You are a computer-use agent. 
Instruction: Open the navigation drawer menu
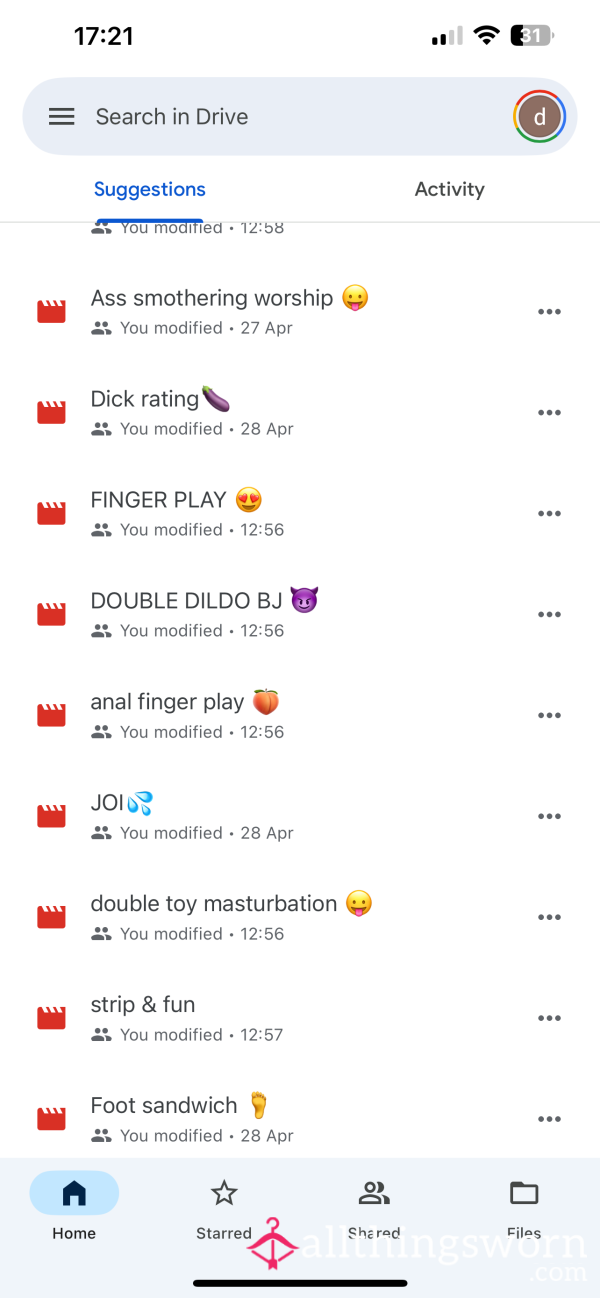click(x=62, y=117)
